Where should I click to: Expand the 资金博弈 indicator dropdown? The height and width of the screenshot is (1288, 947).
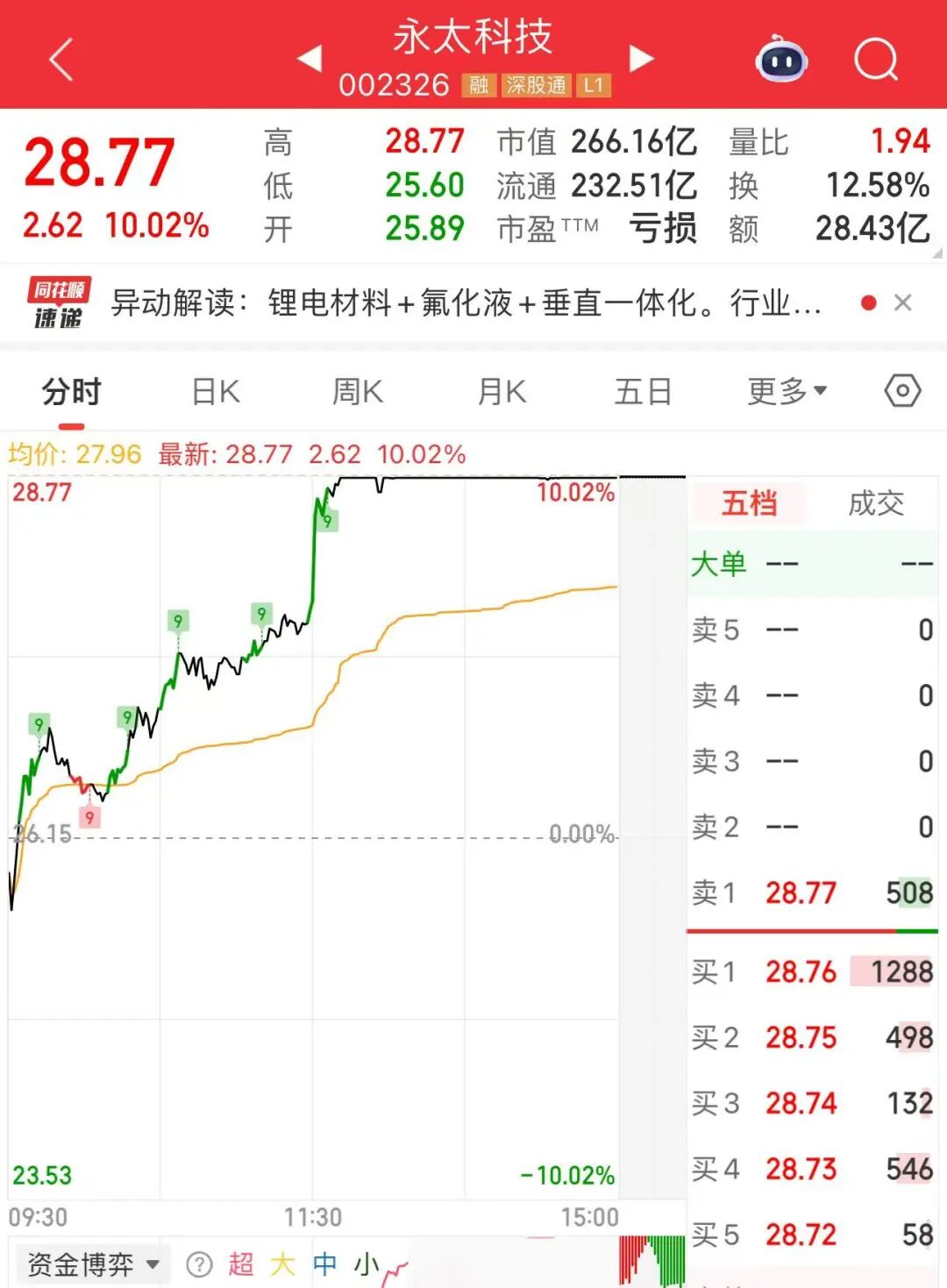coord(92,1264)
